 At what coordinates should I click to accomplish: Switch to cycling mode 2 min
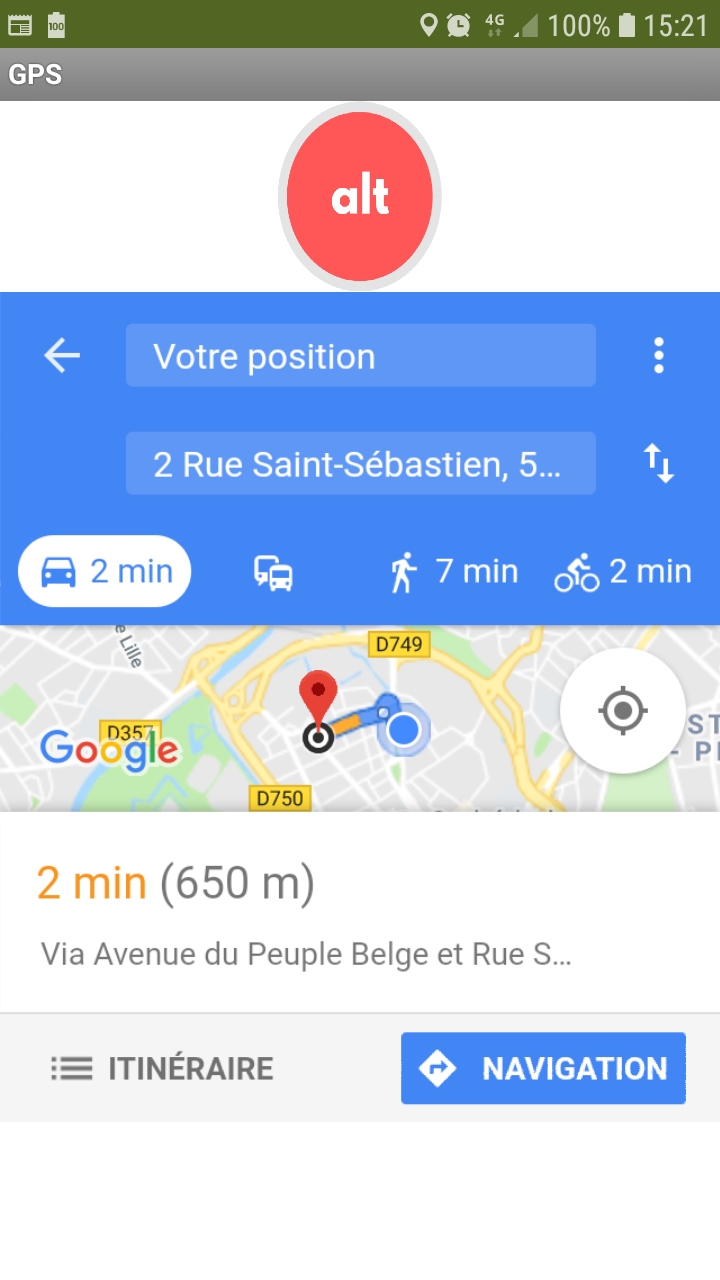[x=623, y=572]
